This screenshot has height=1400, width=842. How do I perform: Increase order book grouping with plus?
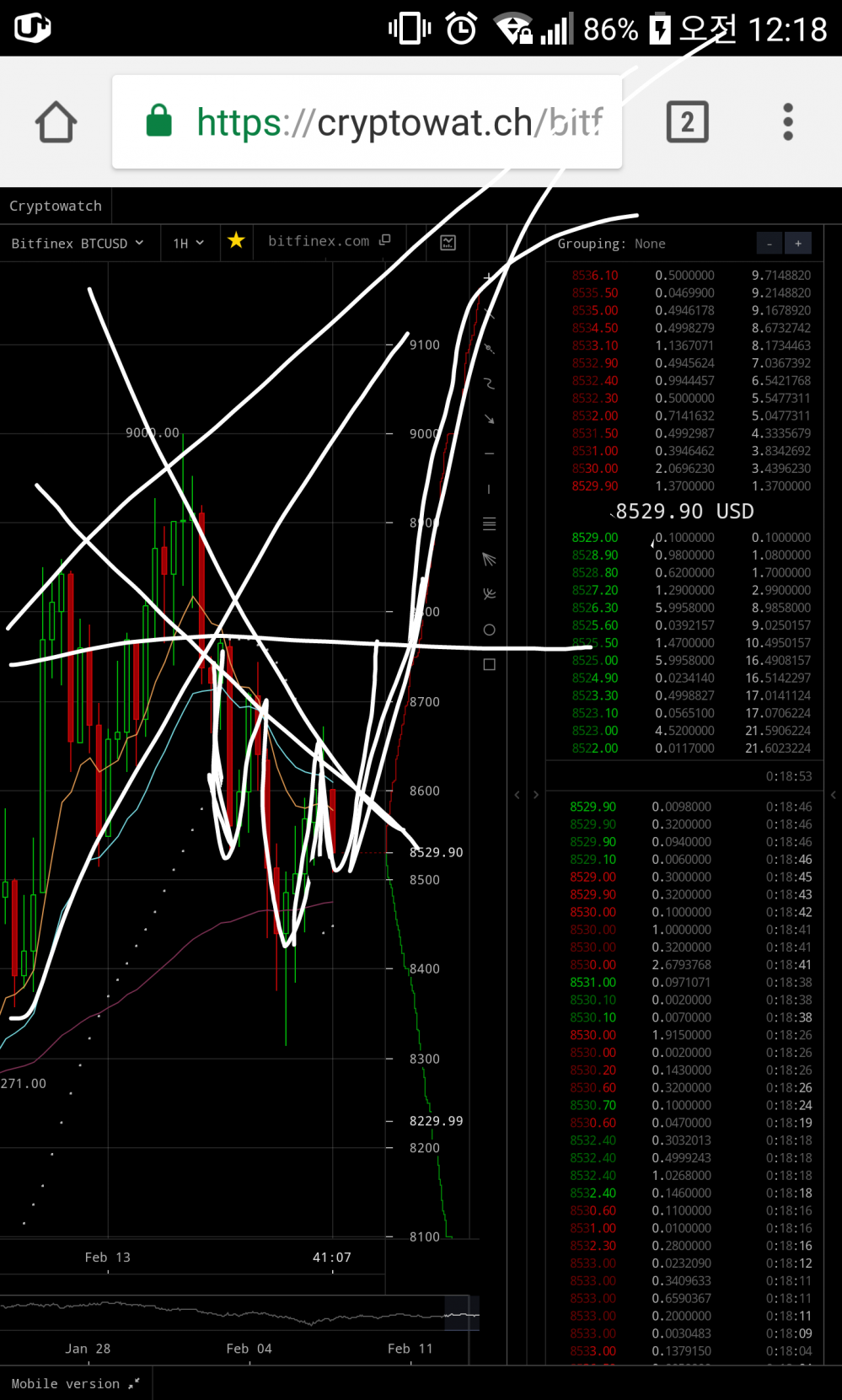pos(798,244)
